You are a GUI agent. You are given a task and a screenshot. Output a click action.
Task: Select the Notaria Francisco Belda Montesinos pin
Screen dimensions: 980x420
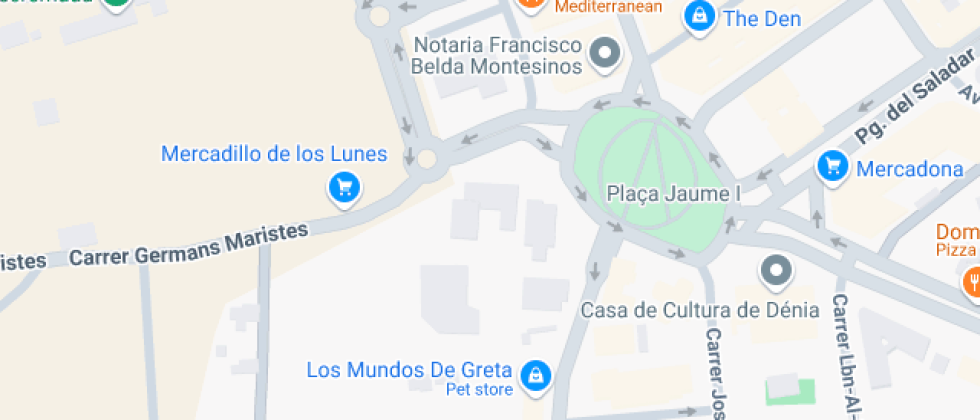point(604,53)
